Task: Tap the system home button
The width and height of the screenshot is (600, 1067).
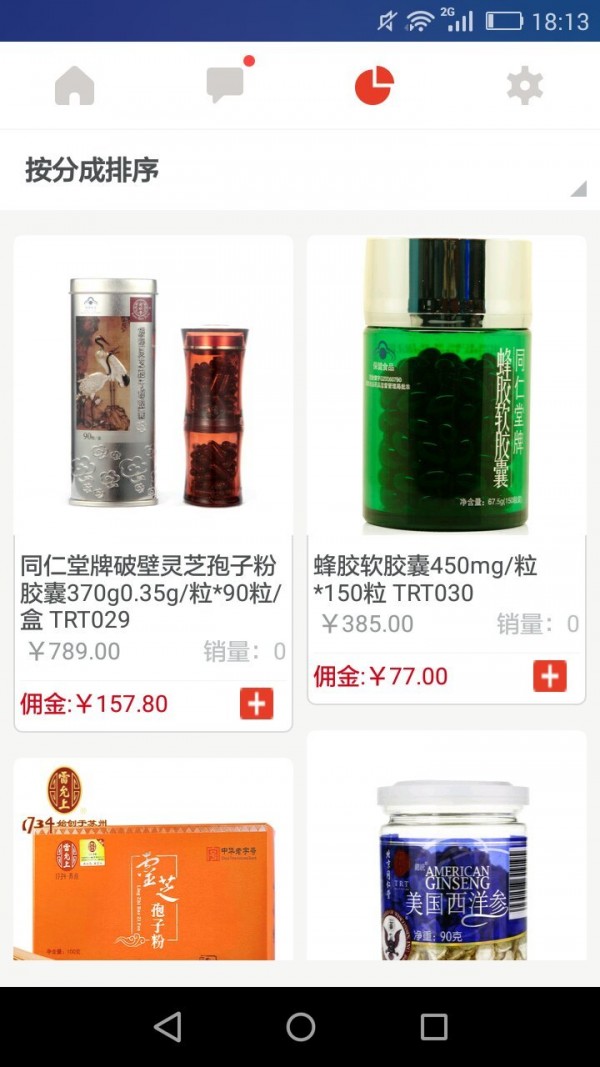Action: coord(300,1026)
